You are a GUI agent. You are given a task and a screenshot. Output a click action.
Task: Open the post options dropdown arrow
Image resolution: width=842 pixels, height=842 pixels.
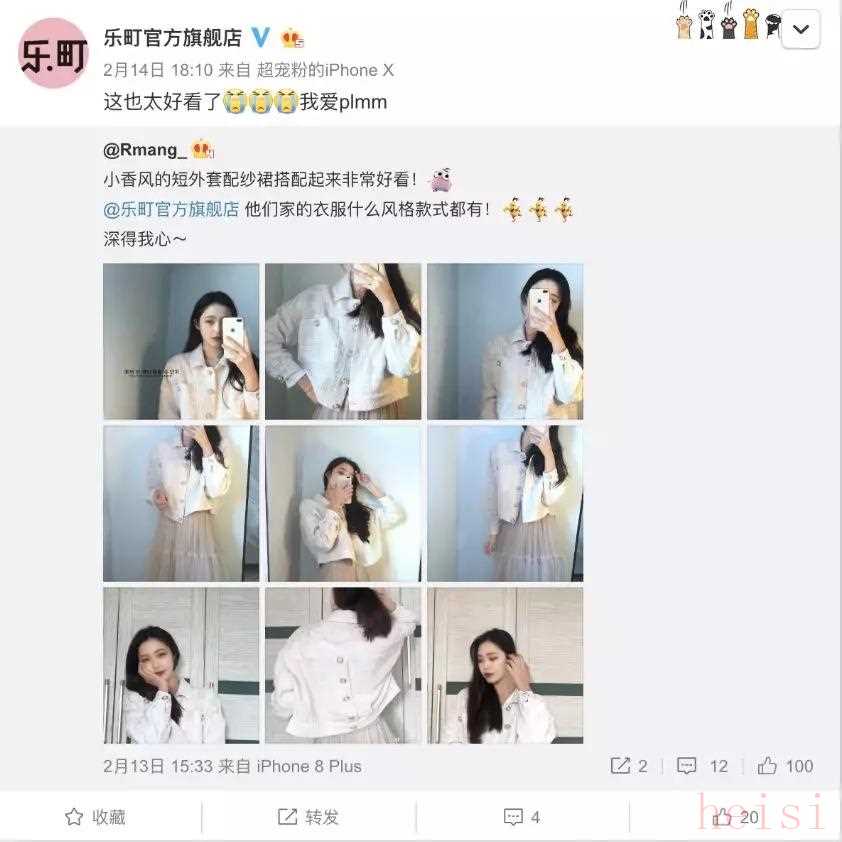point(801,29)
